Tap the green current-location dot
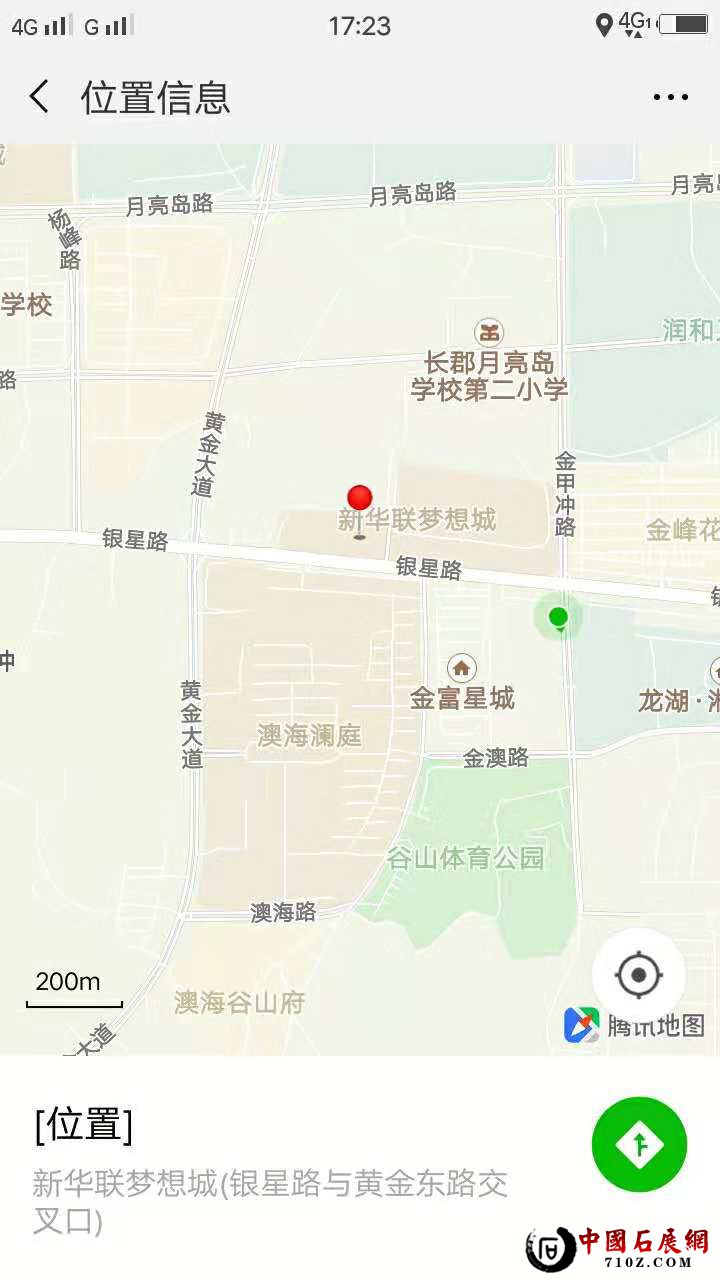Viewport: 720px width, 1280px height. (559, 617)
